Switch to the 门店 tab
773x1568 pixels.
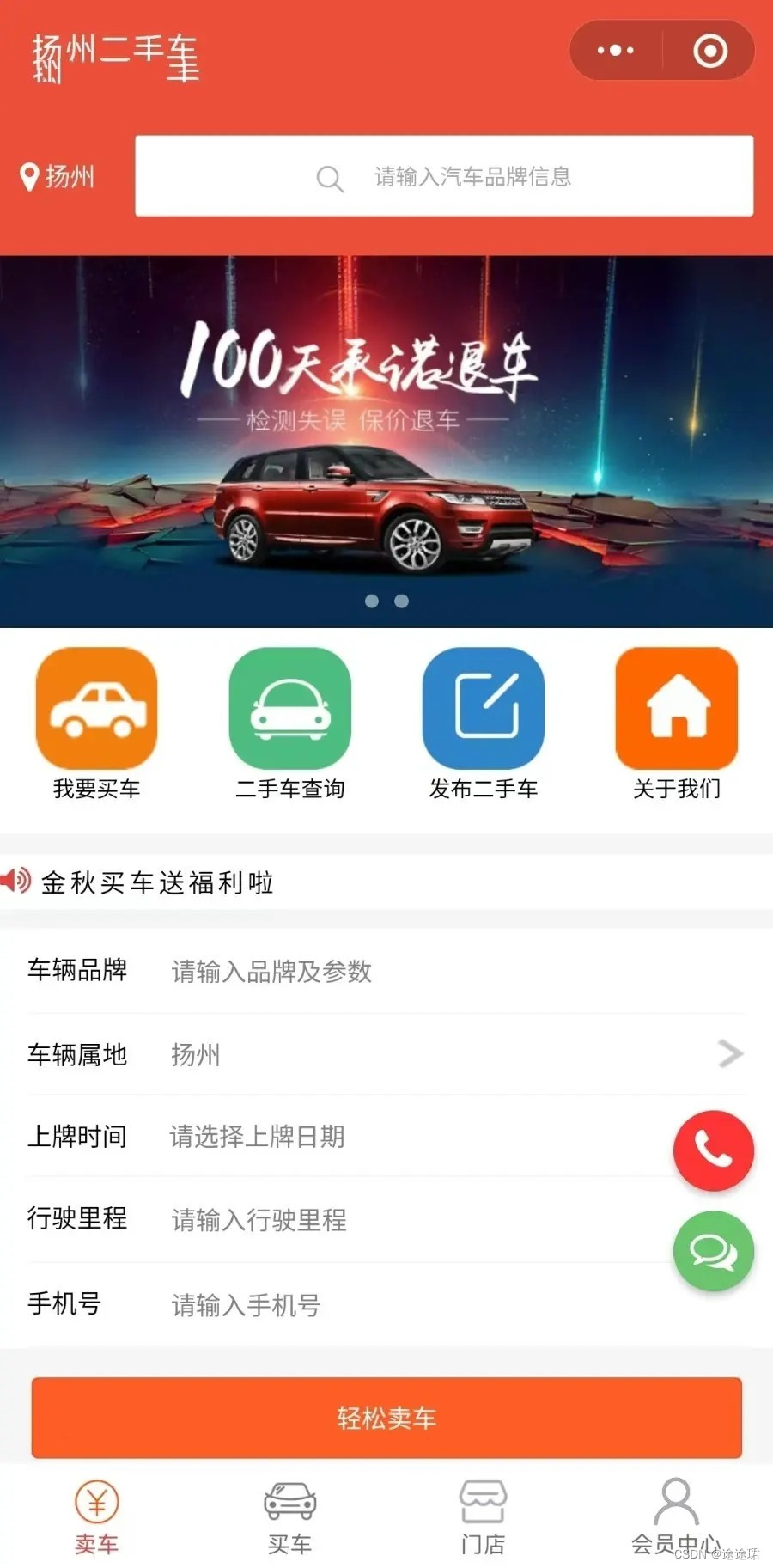click(483, 1518)
